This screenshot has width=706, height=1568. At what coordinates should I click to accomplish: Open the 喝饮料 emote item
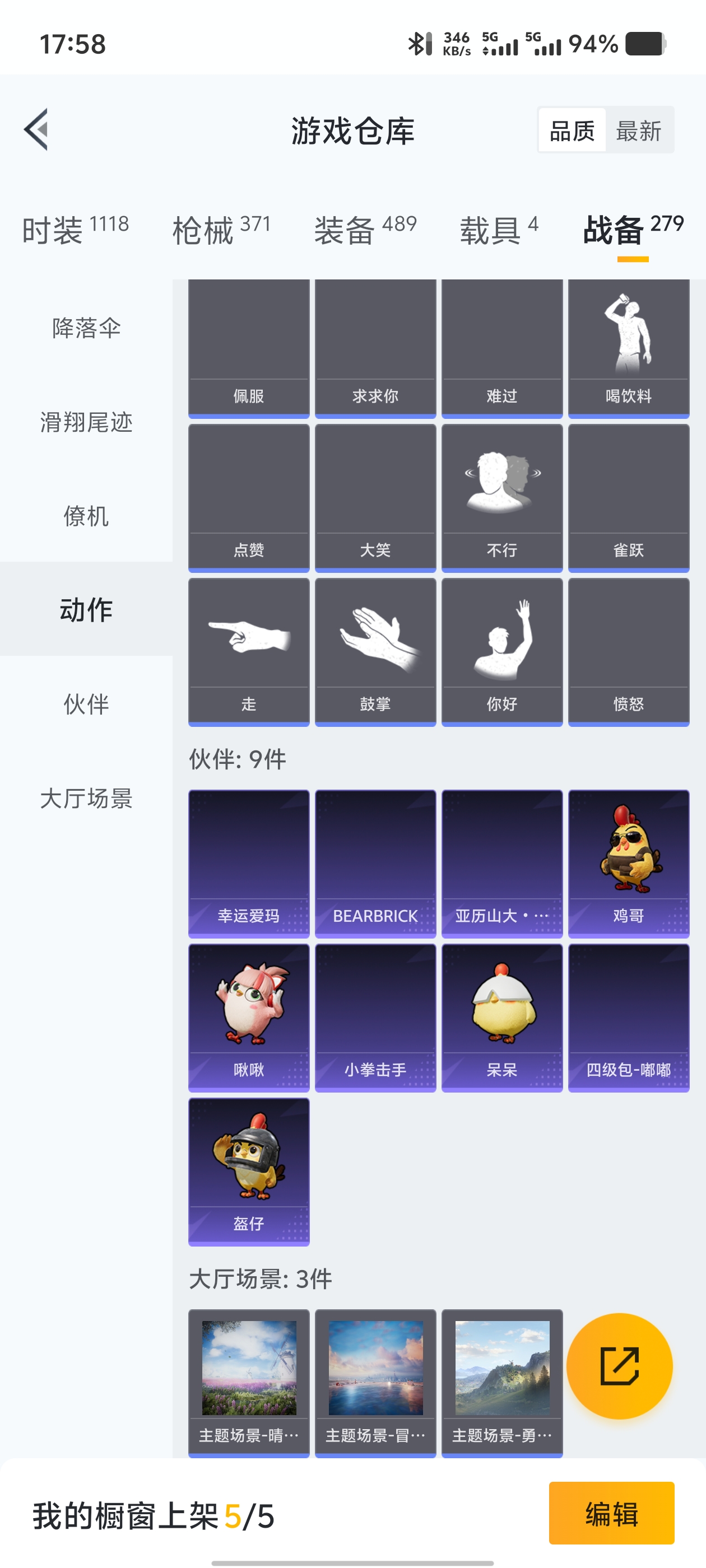coord(628,348)
